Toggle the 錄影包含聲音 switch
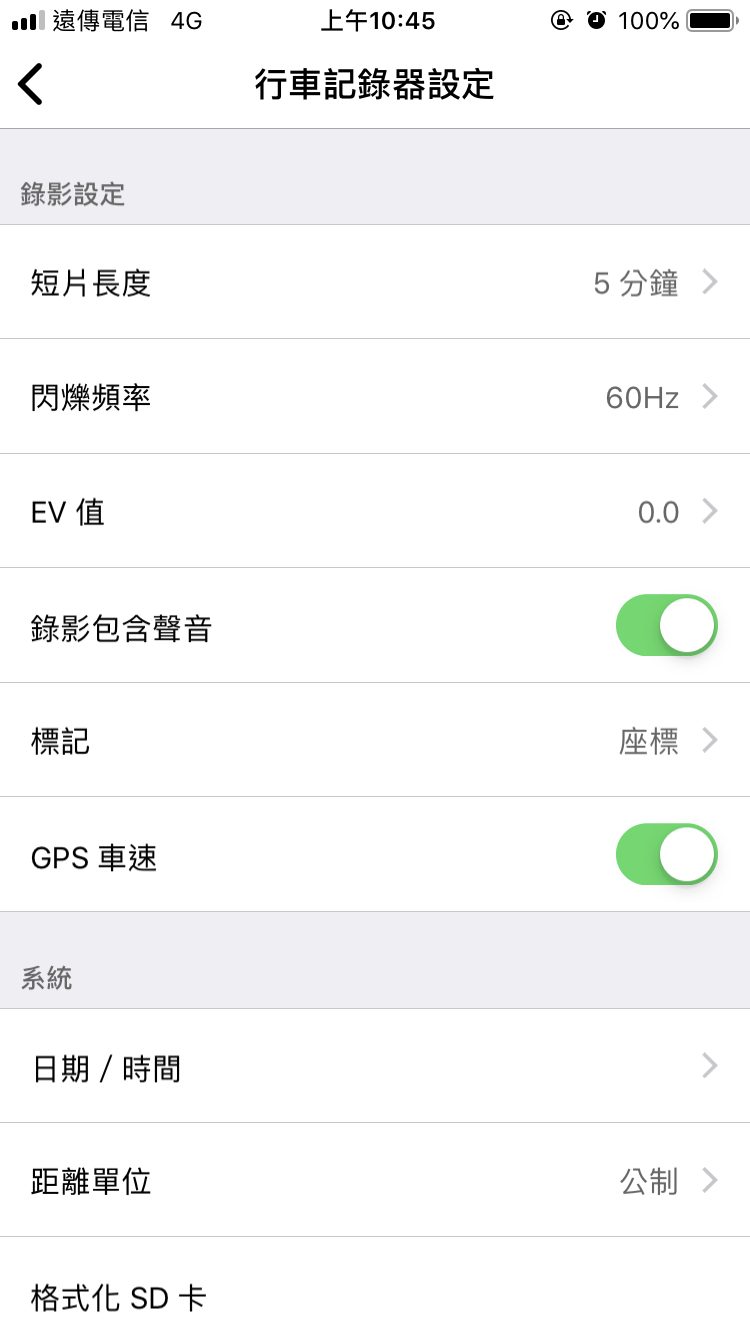 [667, 626]
